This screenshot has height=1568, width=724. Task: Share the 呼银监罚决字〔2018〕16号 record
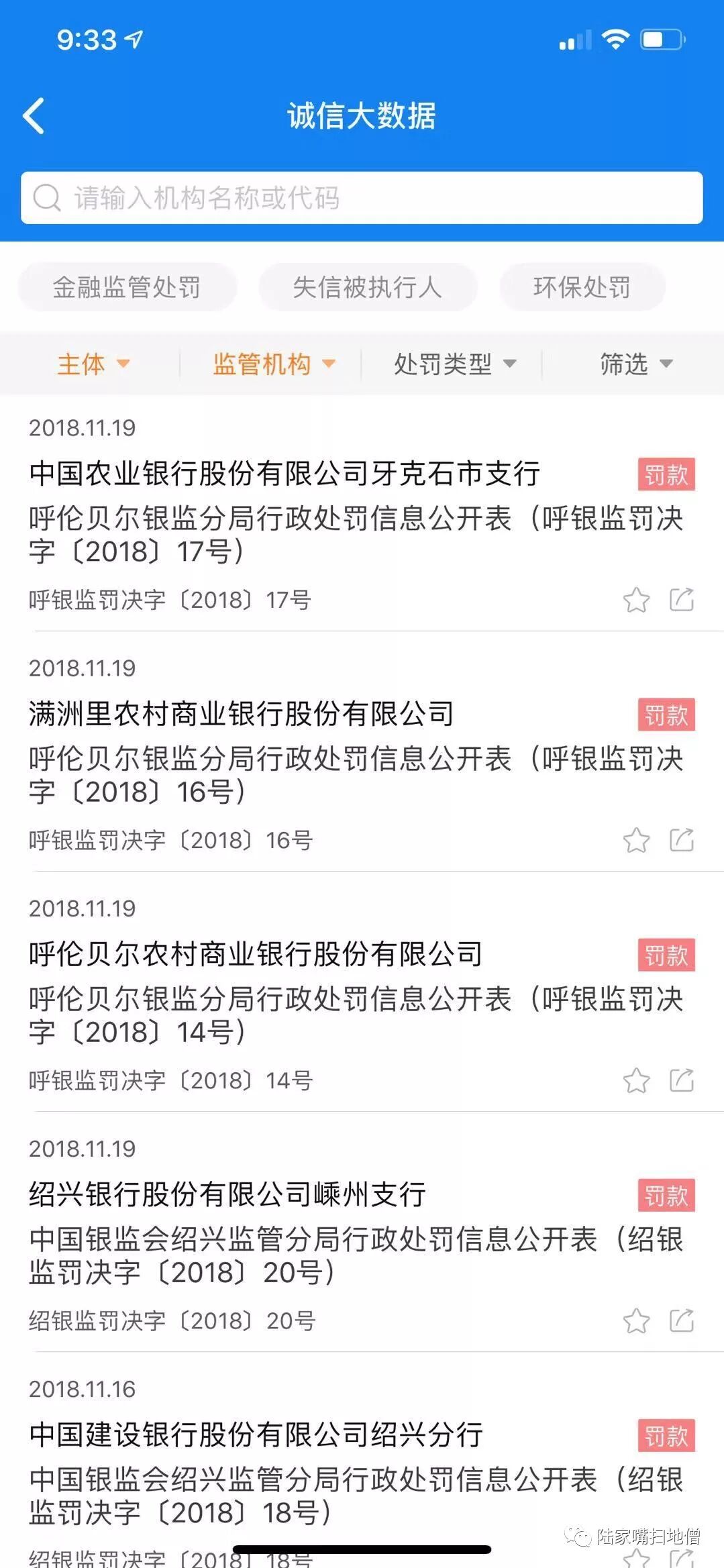coord(682,839)
